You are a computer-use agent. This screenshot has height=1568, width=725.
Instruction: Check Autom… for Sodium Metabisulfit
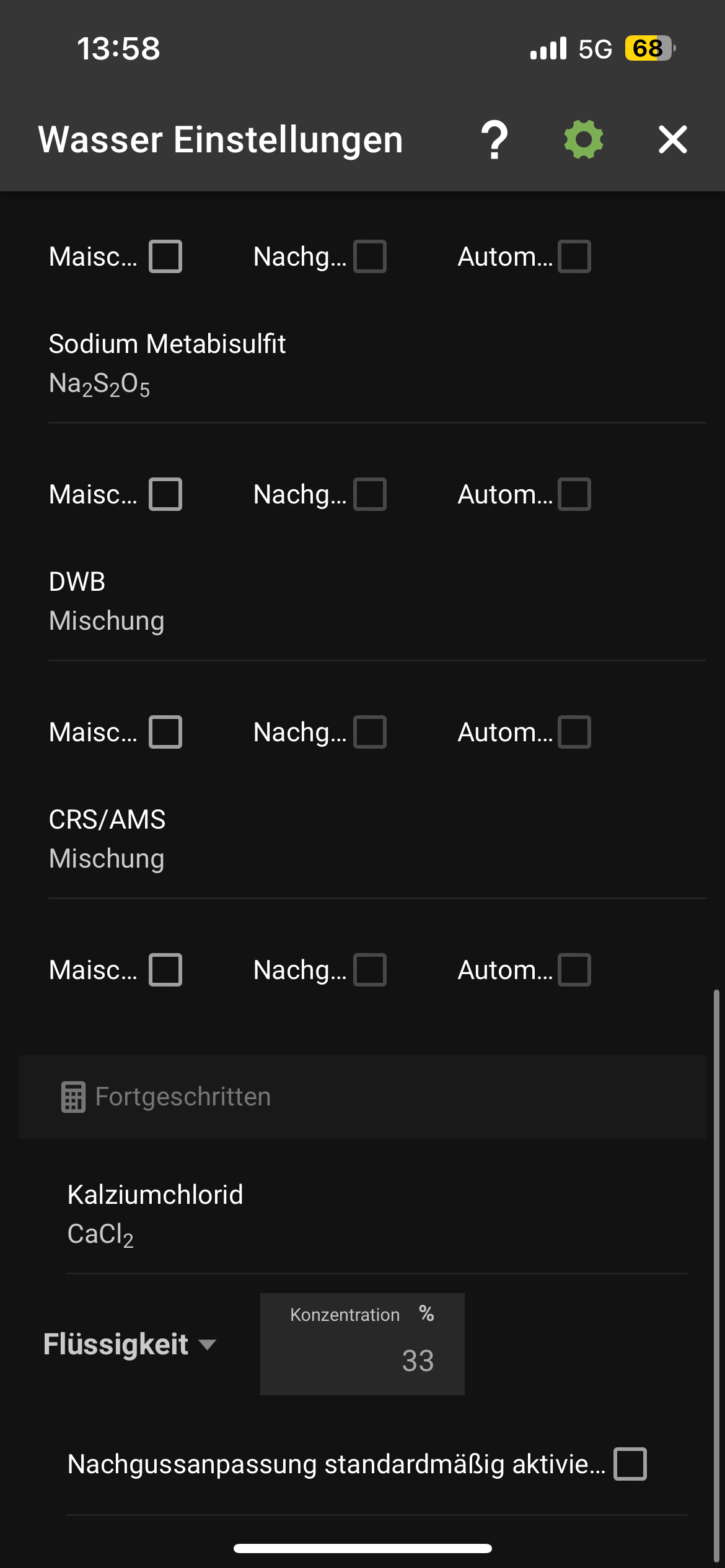574,494
